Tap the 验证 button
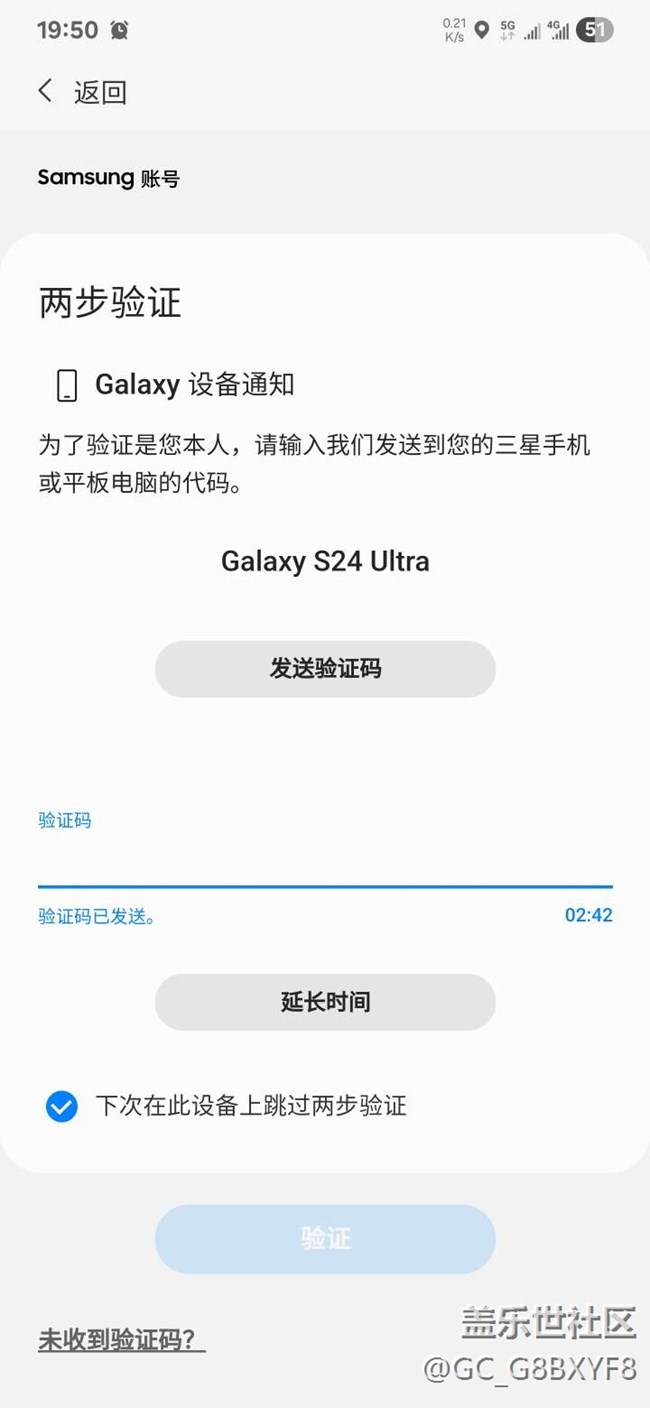The image size is (650, 1408). (x=325, y=1239)
